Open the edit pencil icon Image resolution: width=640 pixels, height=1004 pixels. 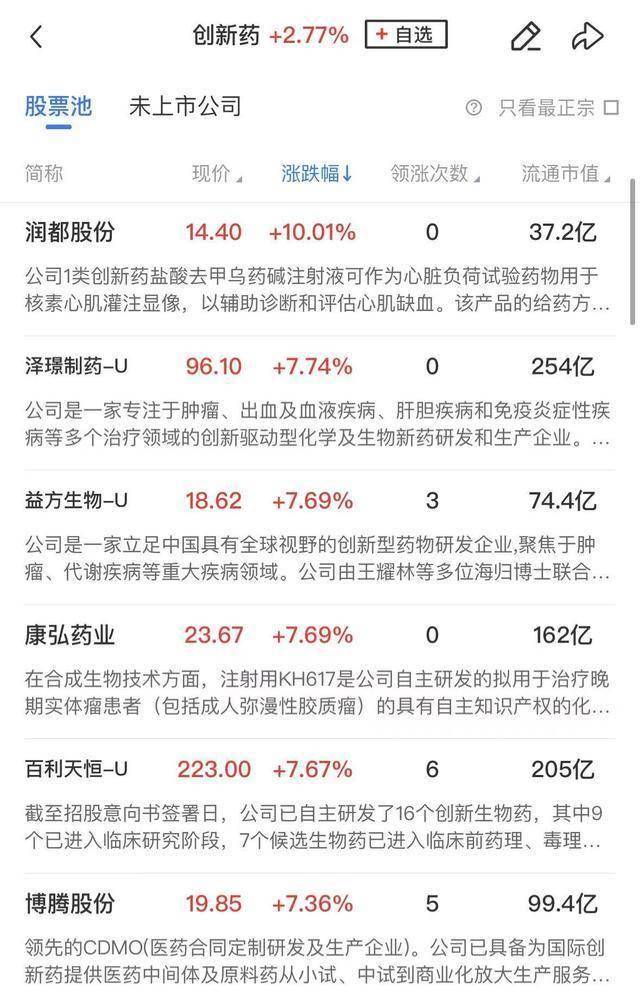(525, 37)
